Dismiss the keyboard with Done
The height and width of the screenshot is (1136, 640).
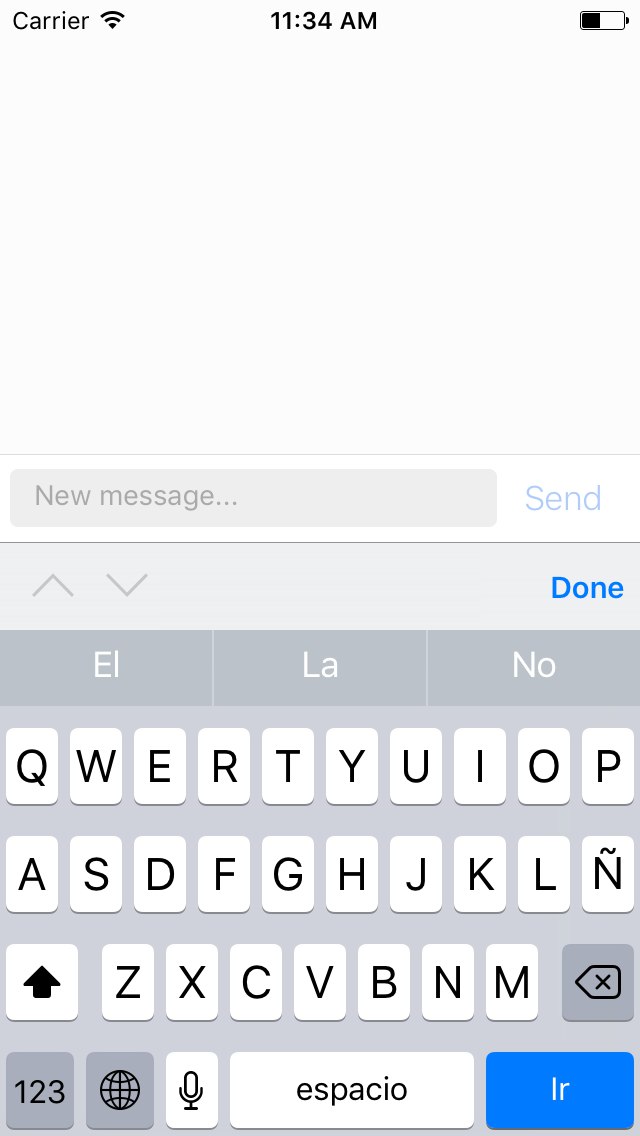click(587, 588)
